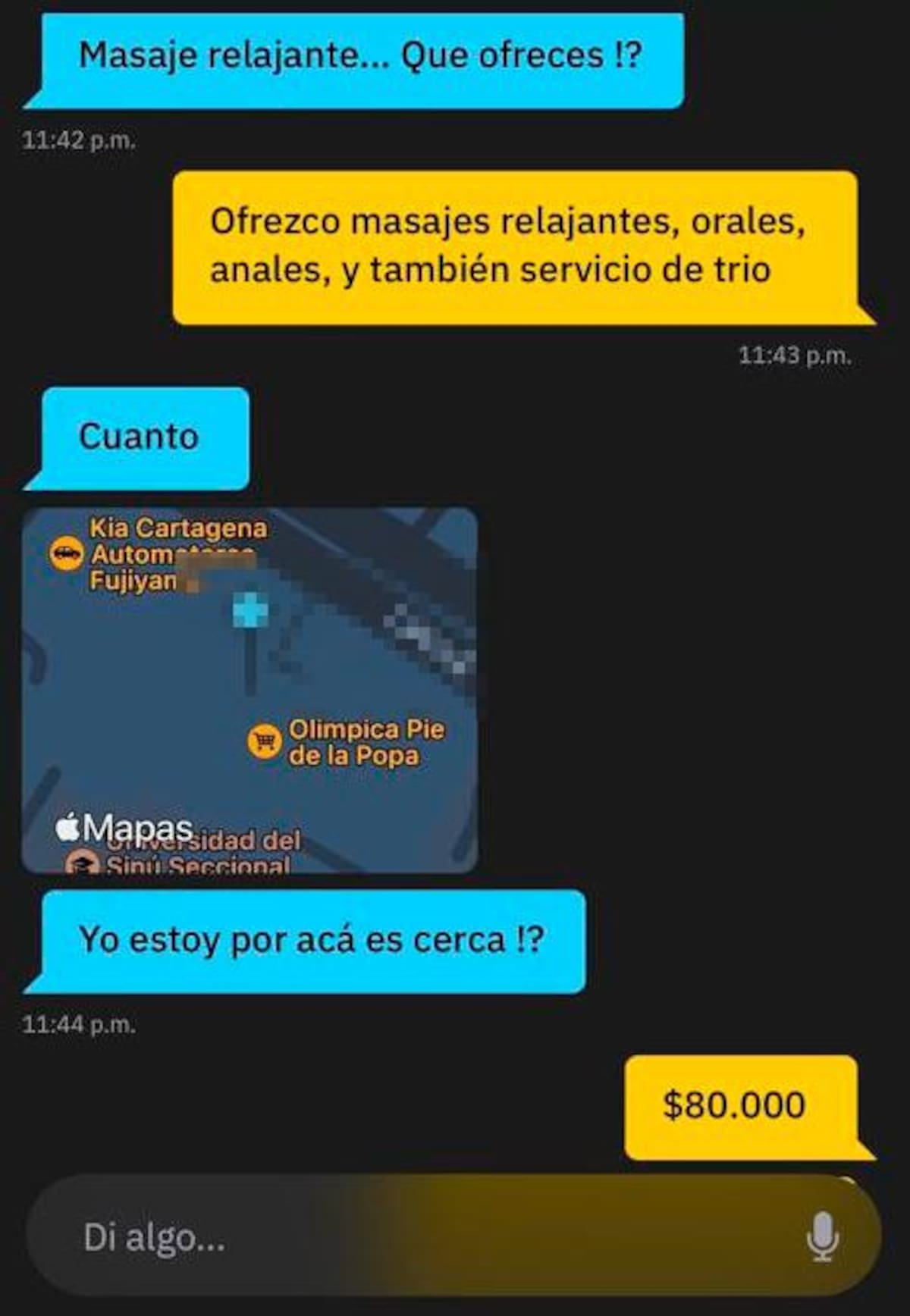Open the shared map location tile
910x1316 pixels.
coord(250,690)
